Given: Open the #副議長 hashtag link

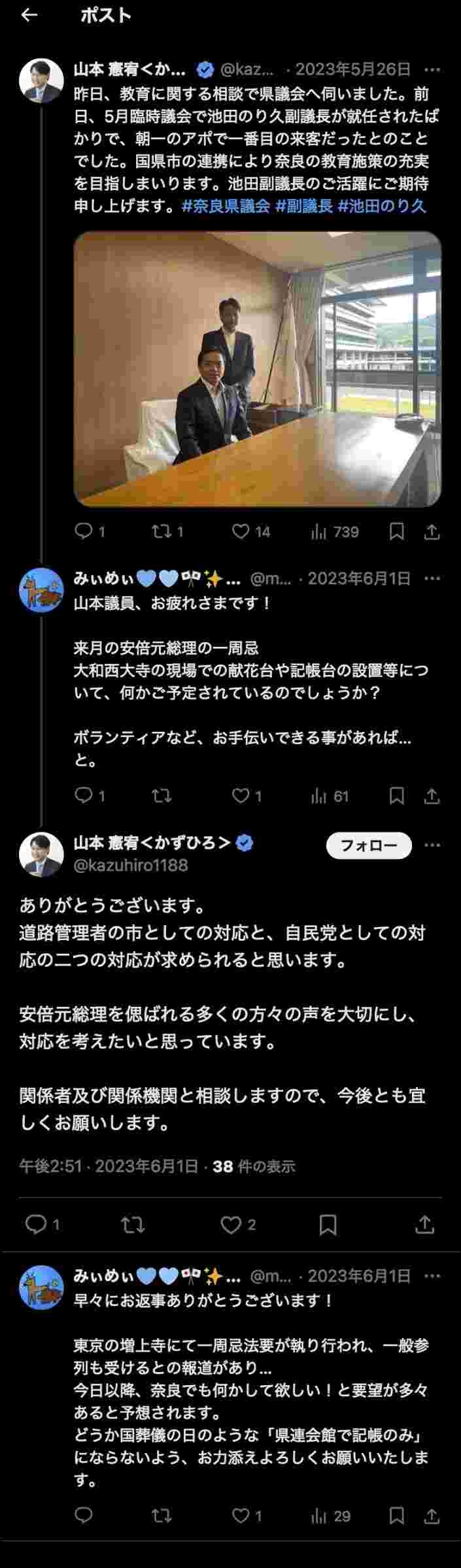Looking at the screenshot, I should click(x=303, y=206).
